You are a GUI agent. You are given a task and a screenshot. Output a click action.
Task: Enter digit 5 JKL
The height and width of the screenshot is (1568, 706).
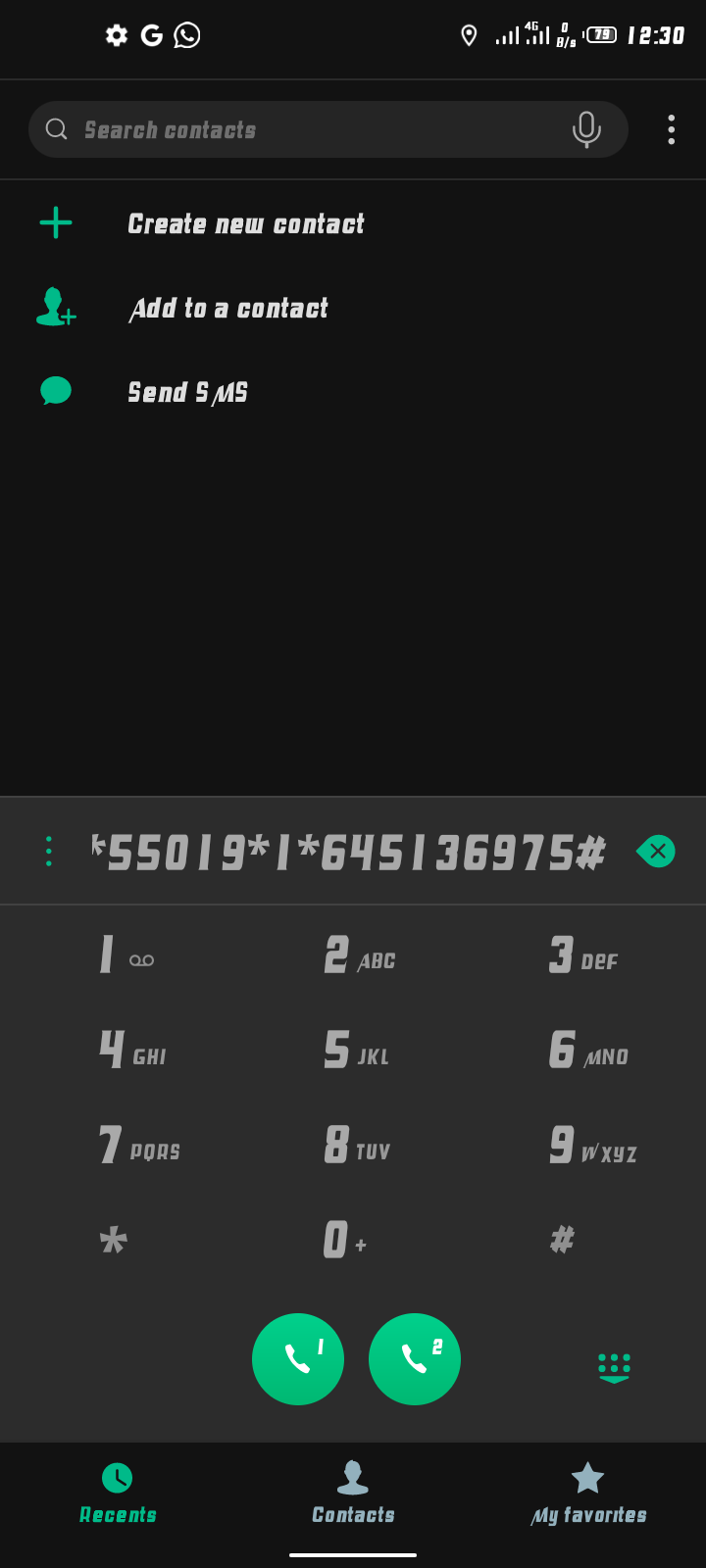coord(355,1050)
